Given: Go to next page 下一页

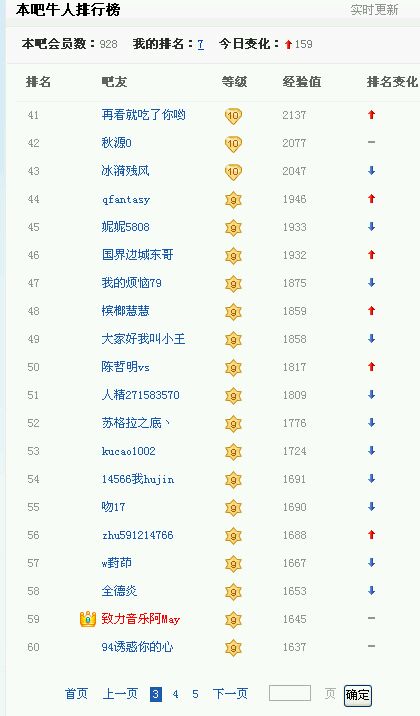Looking at the screenshot, I should point(230,694).
